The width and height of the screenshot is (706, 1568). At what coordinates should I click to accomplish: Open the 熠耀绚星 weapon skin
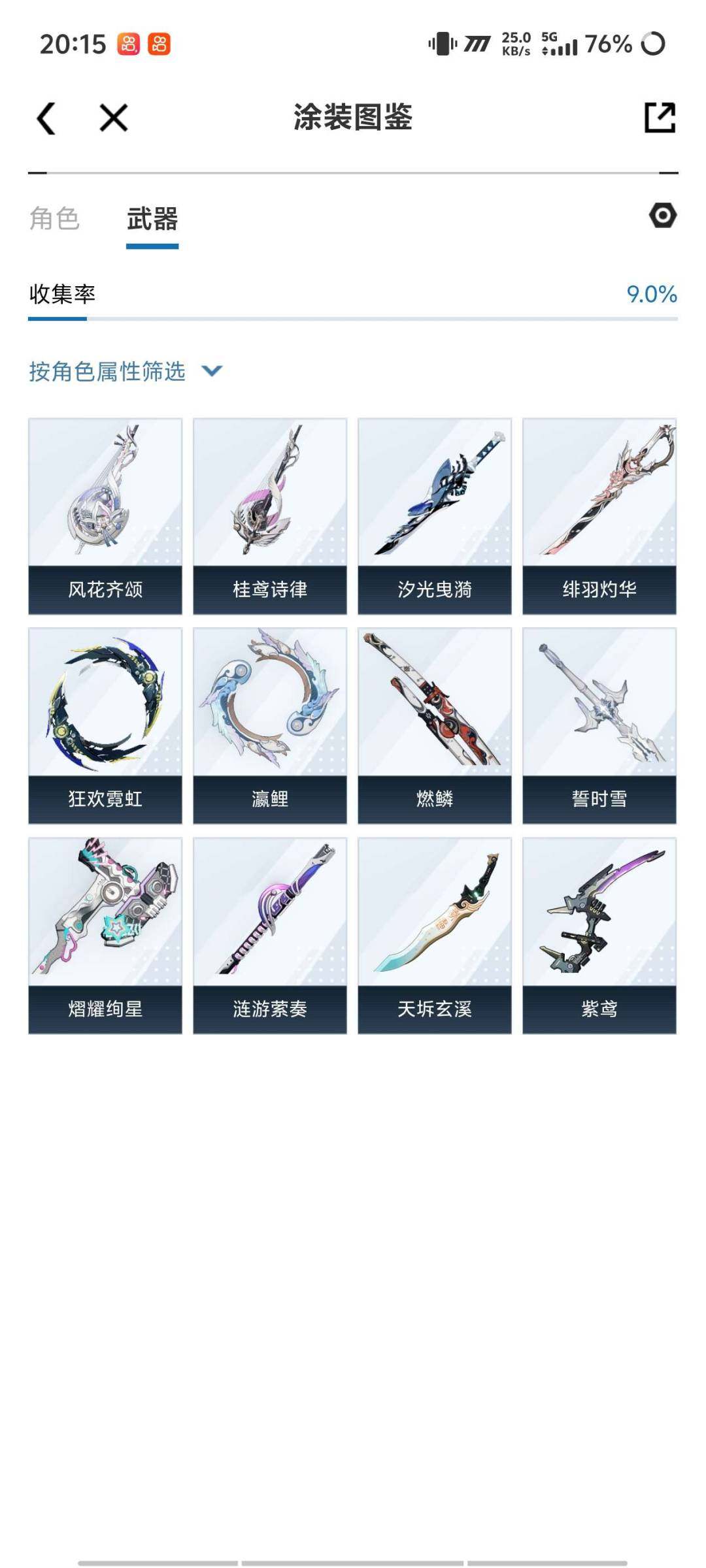tap(105, 936)
